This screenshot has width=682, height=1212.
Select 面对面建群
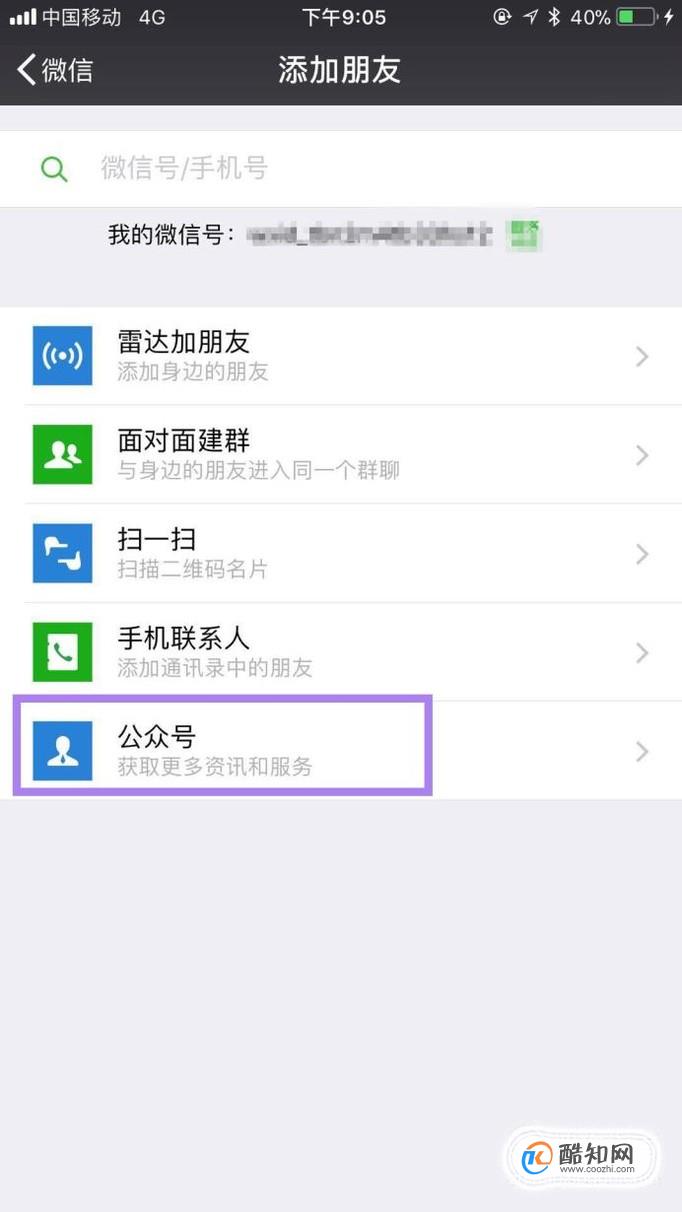341,455
